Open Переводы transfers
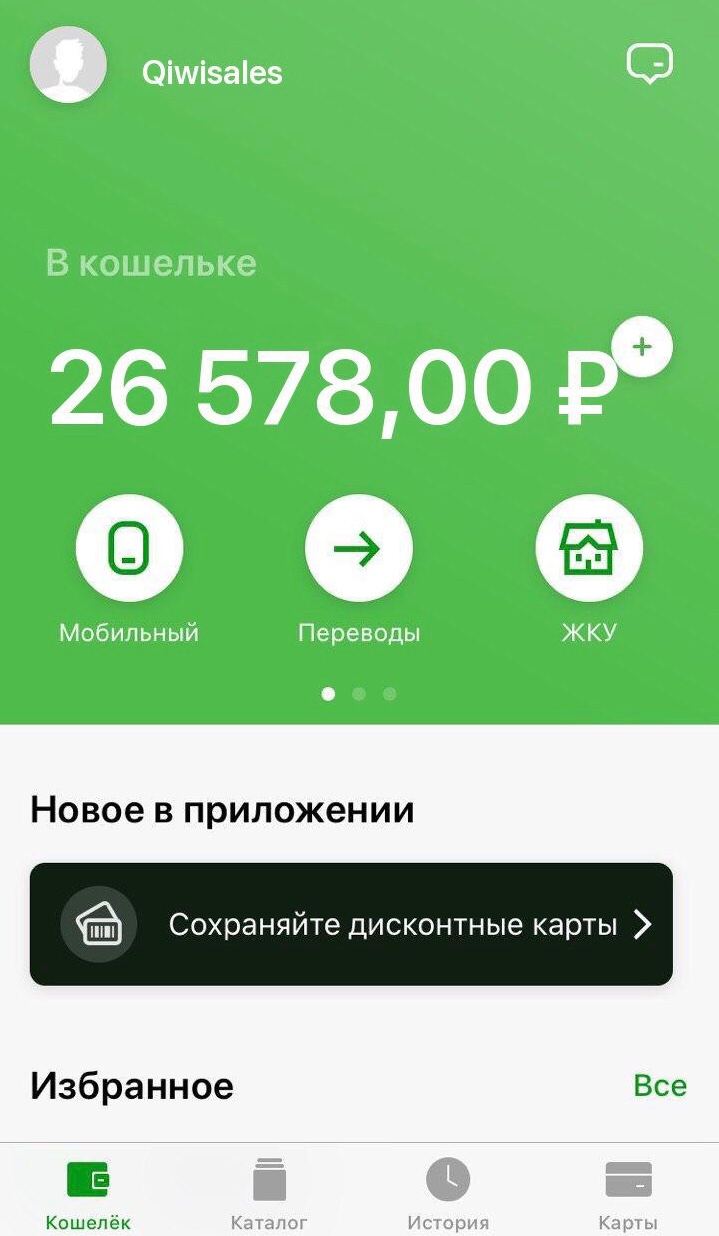The height and width of the screenshot is (1236, 719). [x=359, y=548]
